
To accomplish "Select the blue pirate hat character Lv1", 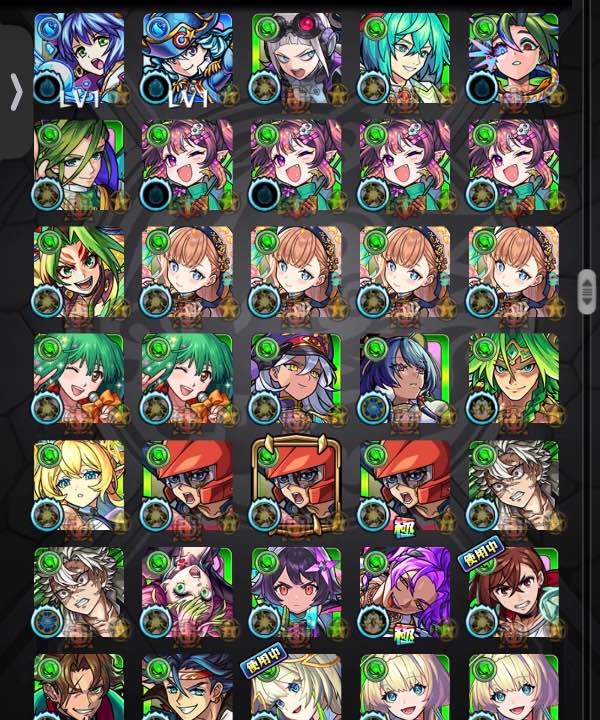I will click(187, 58).
